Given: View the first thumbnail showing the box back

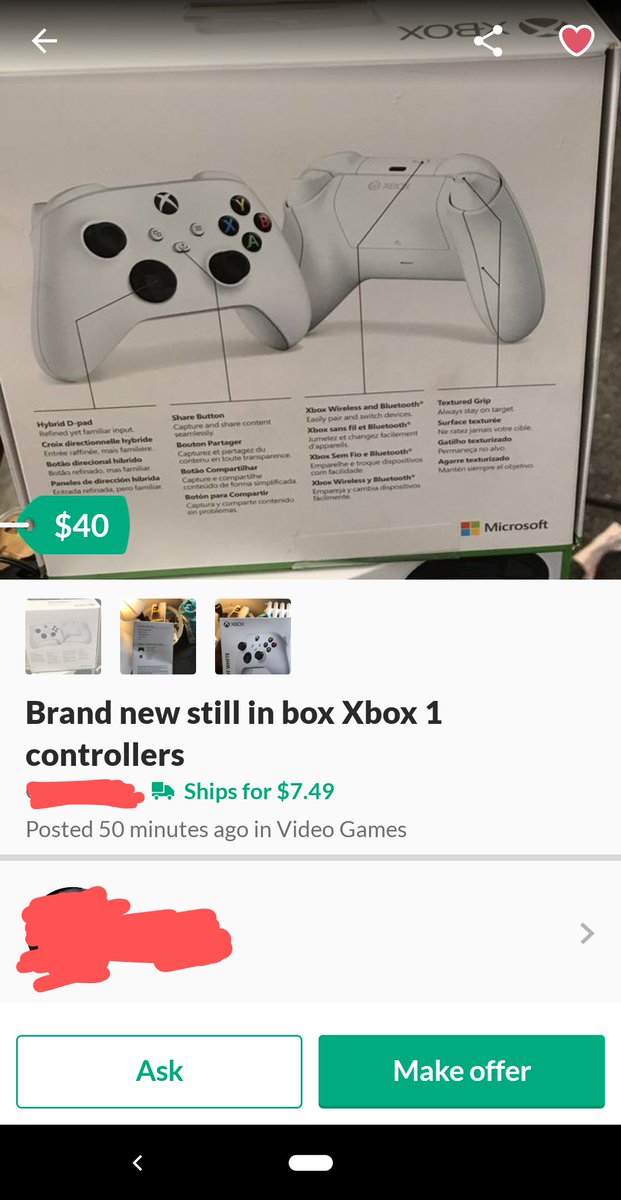Looking at the screenshot, I should (x=63, y=636).
